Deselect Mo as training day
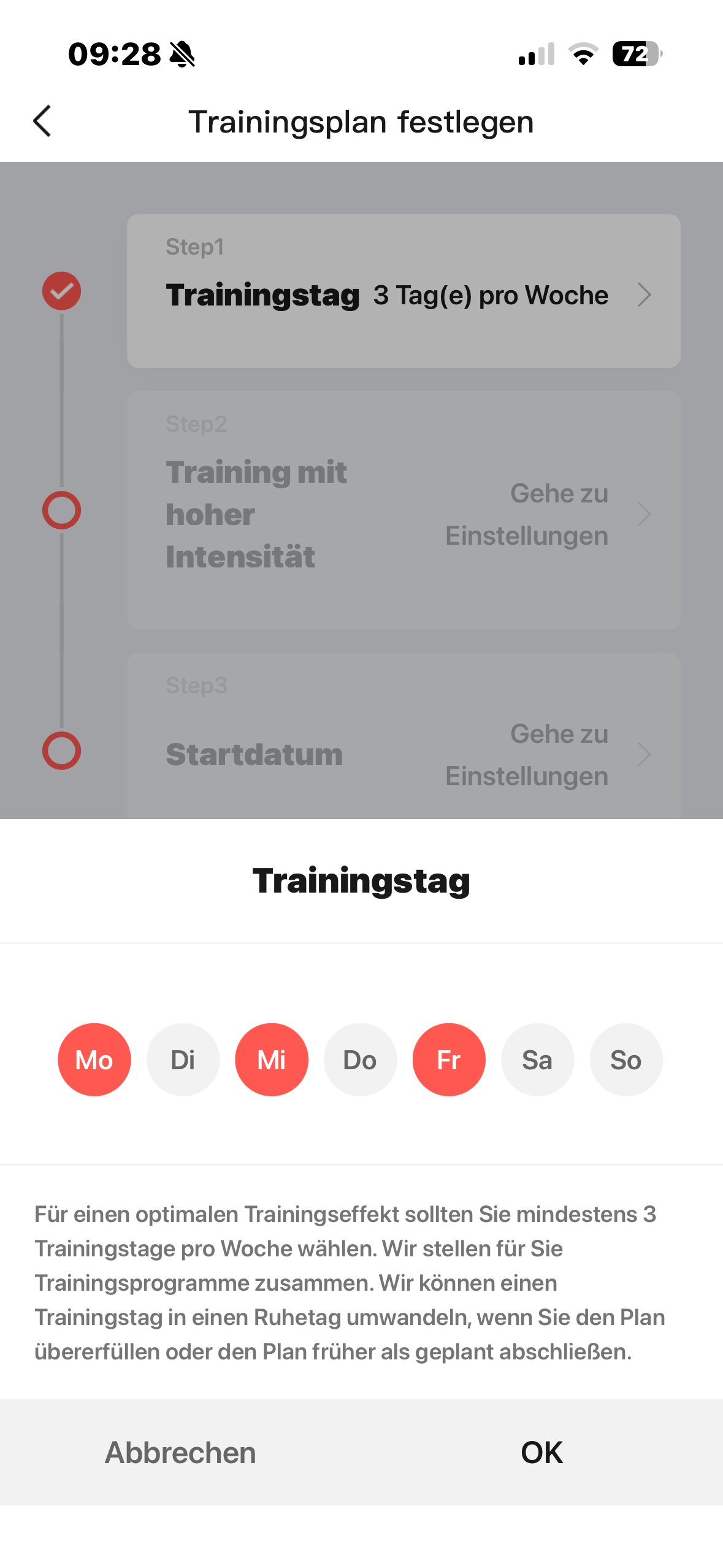This screenshot has height=1568, width=723. pos(94,1059)
